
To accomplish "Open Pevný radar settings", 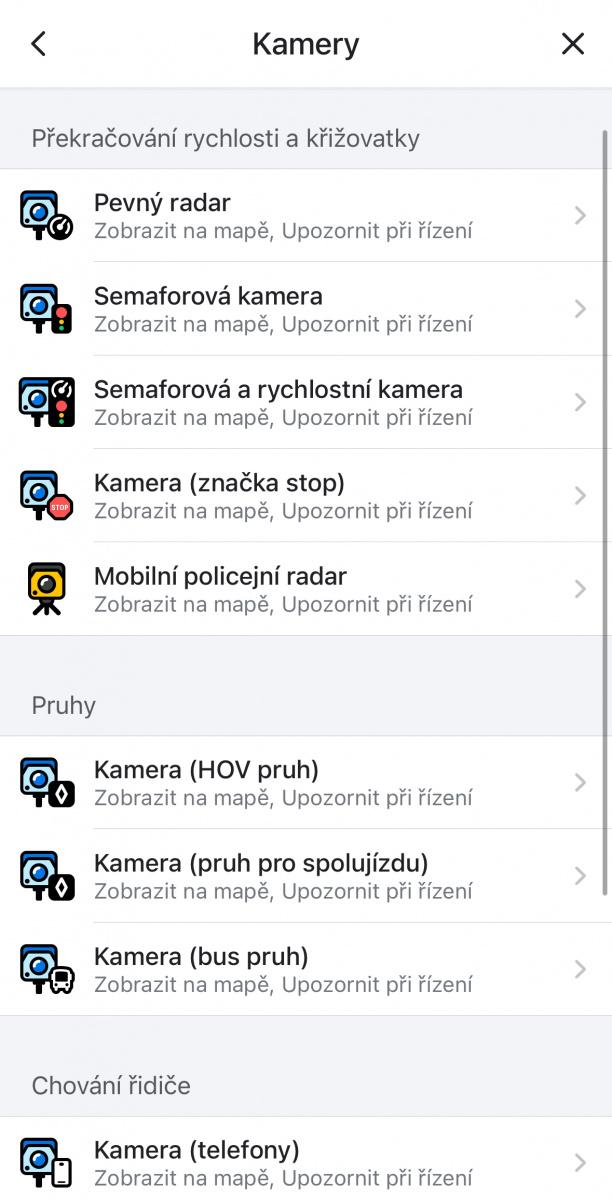I will (x=306, y=215).
